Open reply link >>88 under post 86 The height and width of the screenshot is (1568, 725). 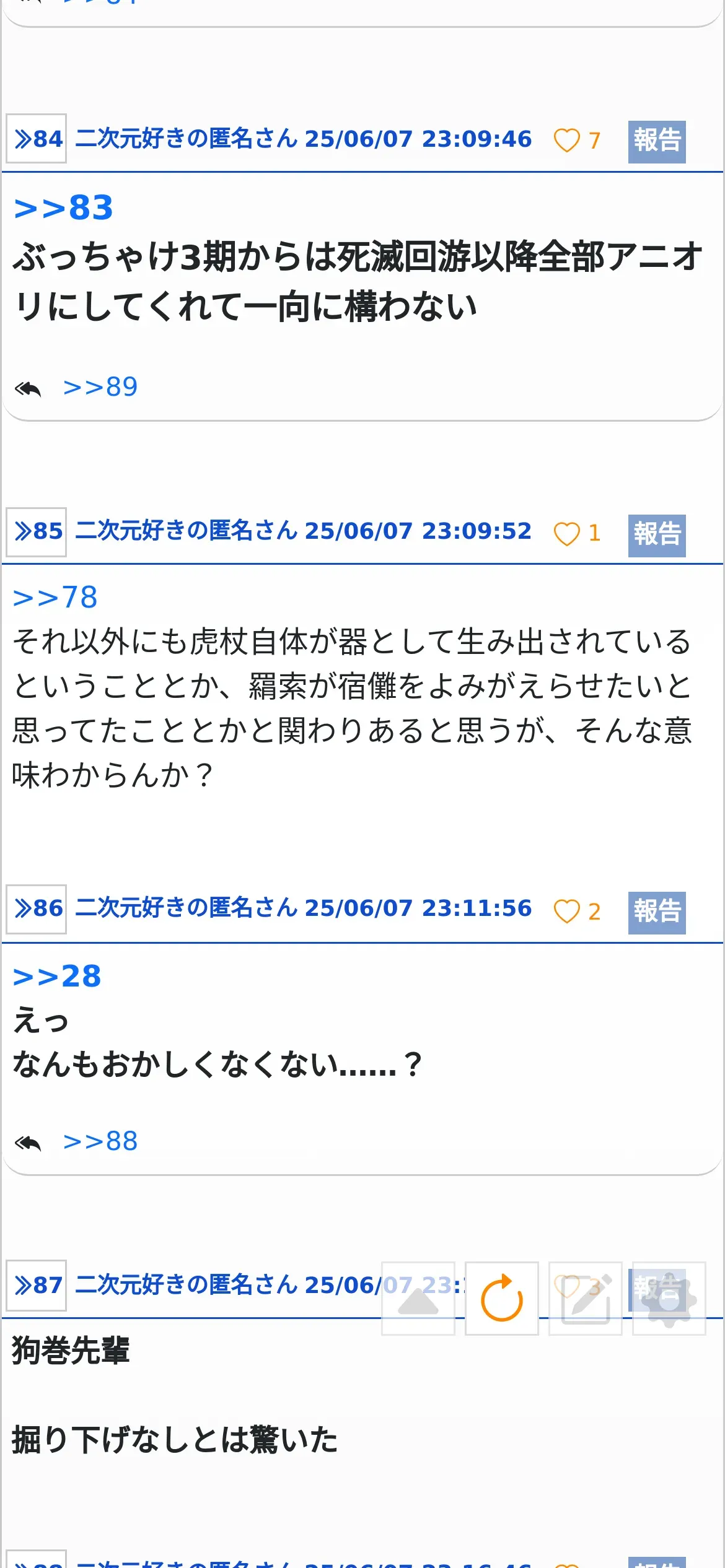pyautogui.click(x=100, y=1141)
